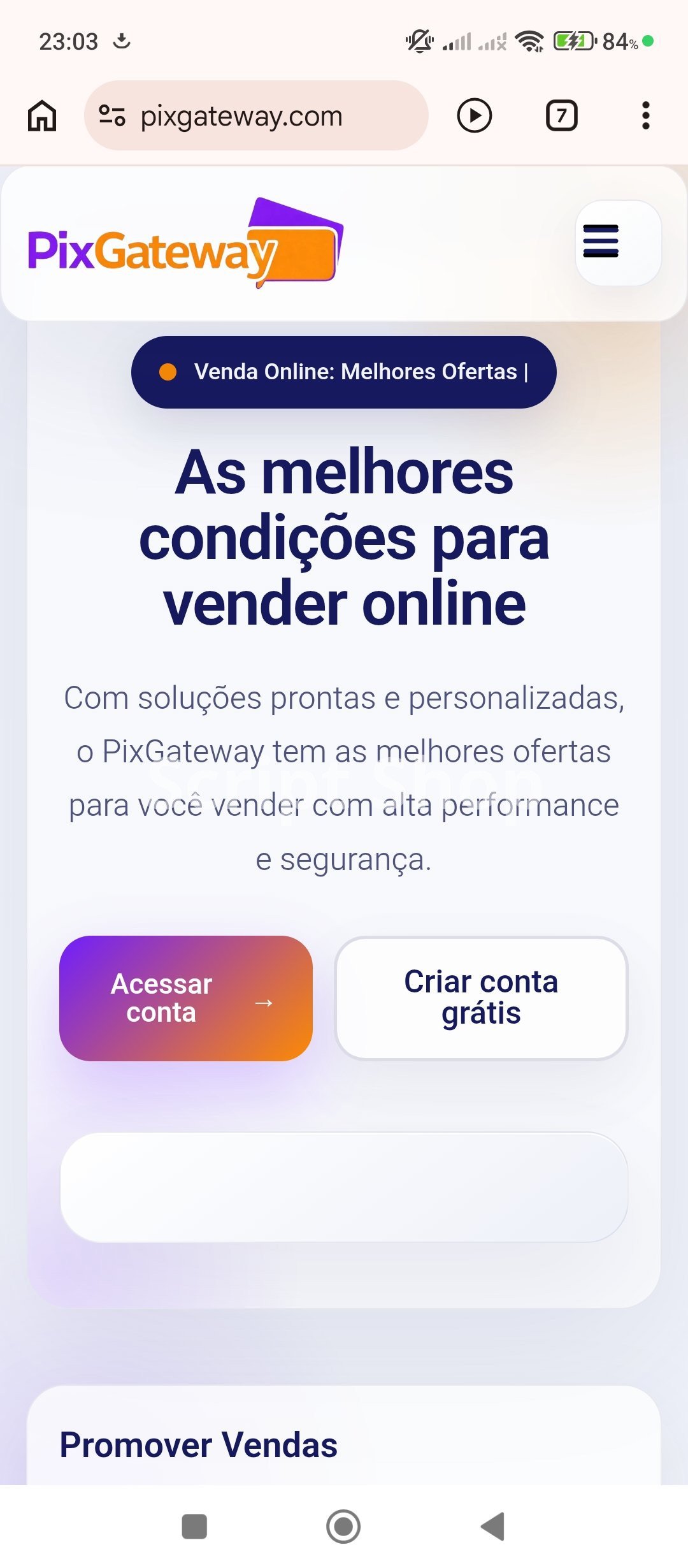Open recent apps from navigation bar
This screenshot has width=688, height=1568.
[194, 1527]
